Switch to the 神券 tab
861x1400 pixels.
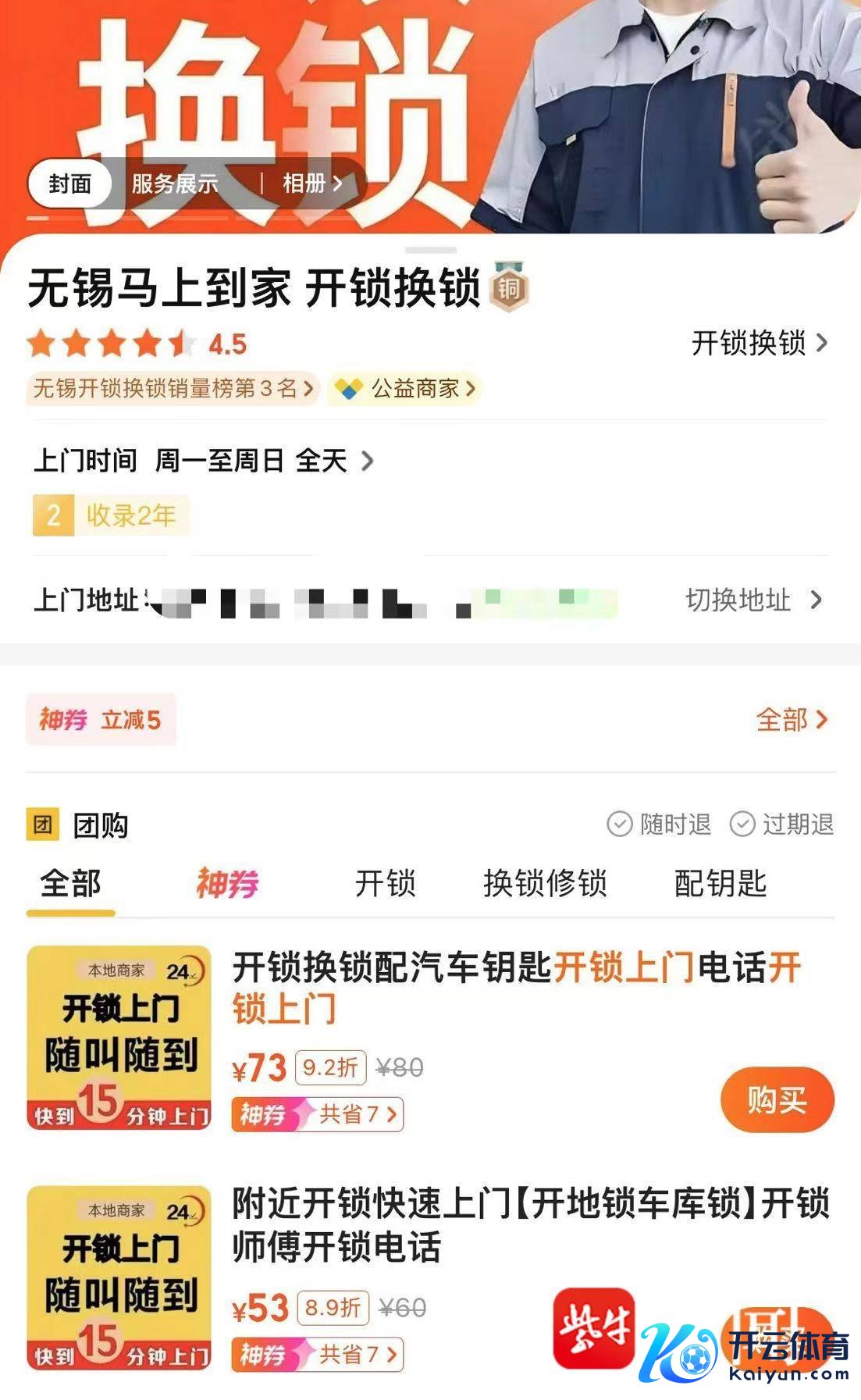click(x=227, y=884)
